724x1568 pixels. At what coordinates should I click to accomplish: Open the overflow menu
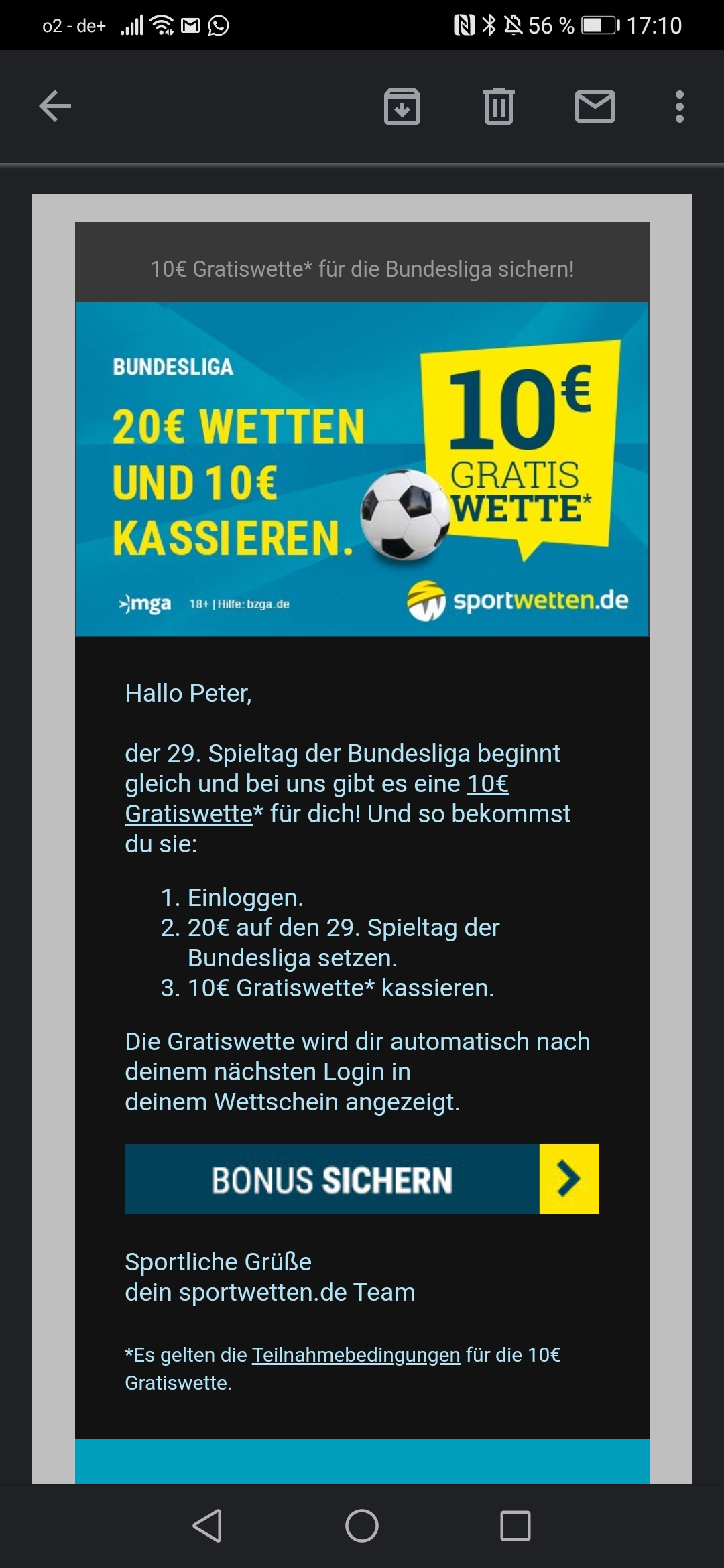coord(679,107)
